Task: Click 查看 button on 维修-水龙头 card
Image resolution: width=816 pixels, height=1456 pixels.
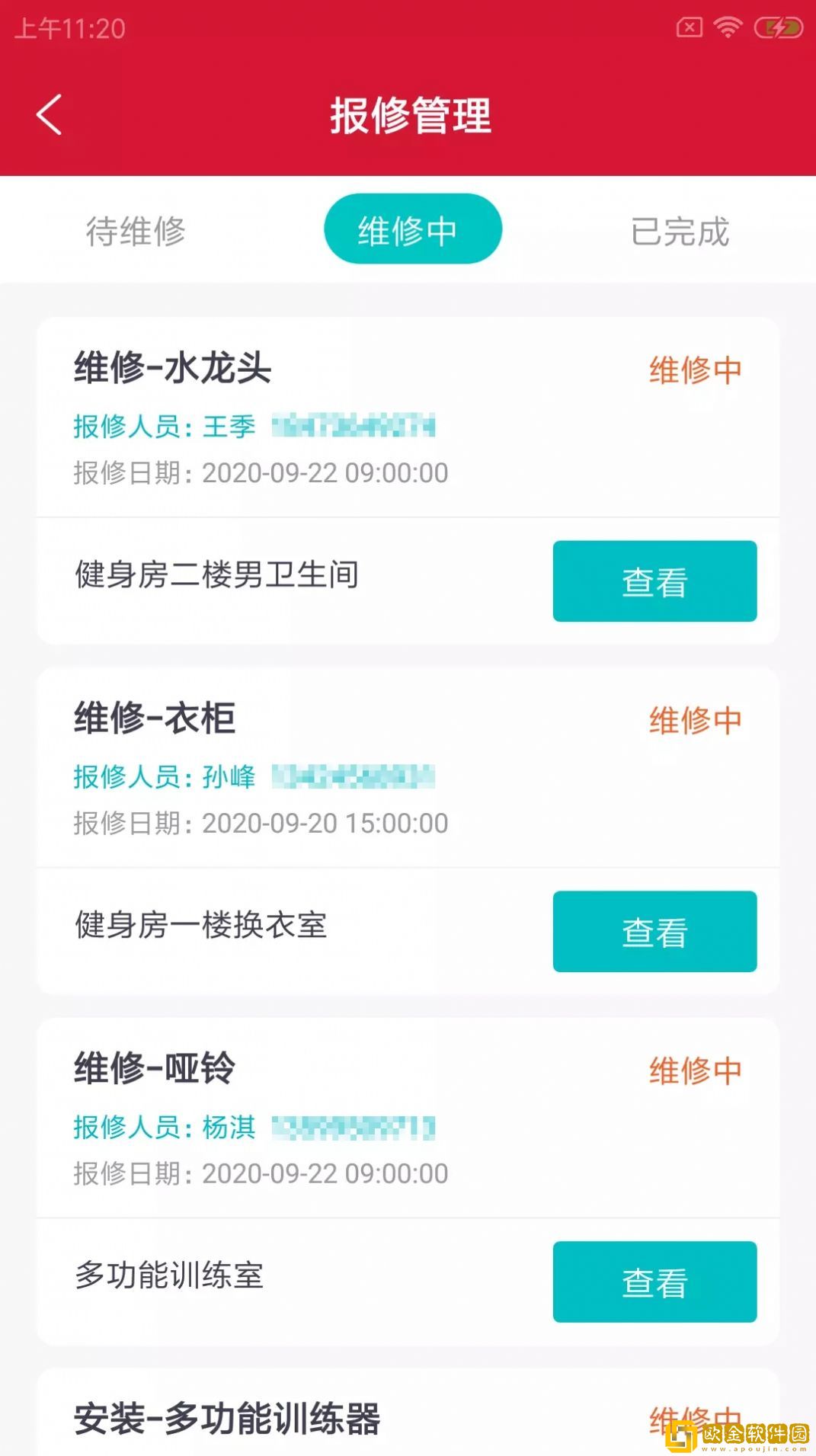Action: [x=654, y=581]
